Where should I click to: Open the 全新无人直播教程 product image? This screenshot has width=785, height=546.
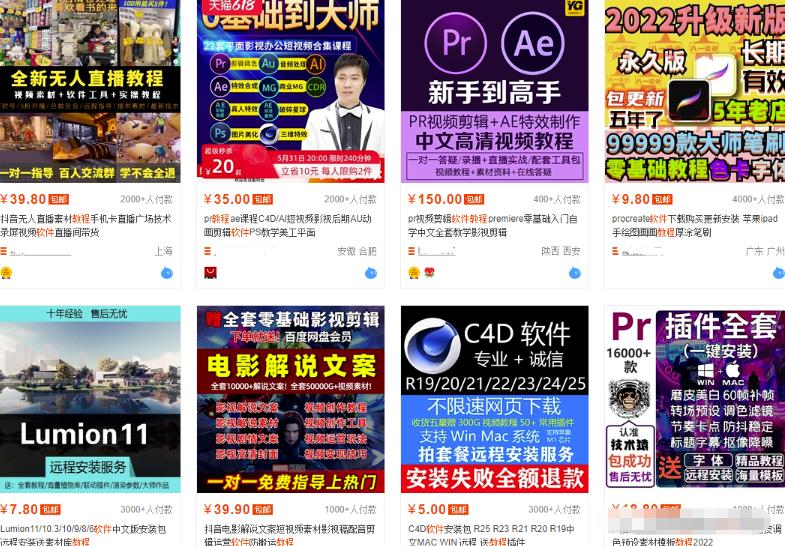[90, 90]
